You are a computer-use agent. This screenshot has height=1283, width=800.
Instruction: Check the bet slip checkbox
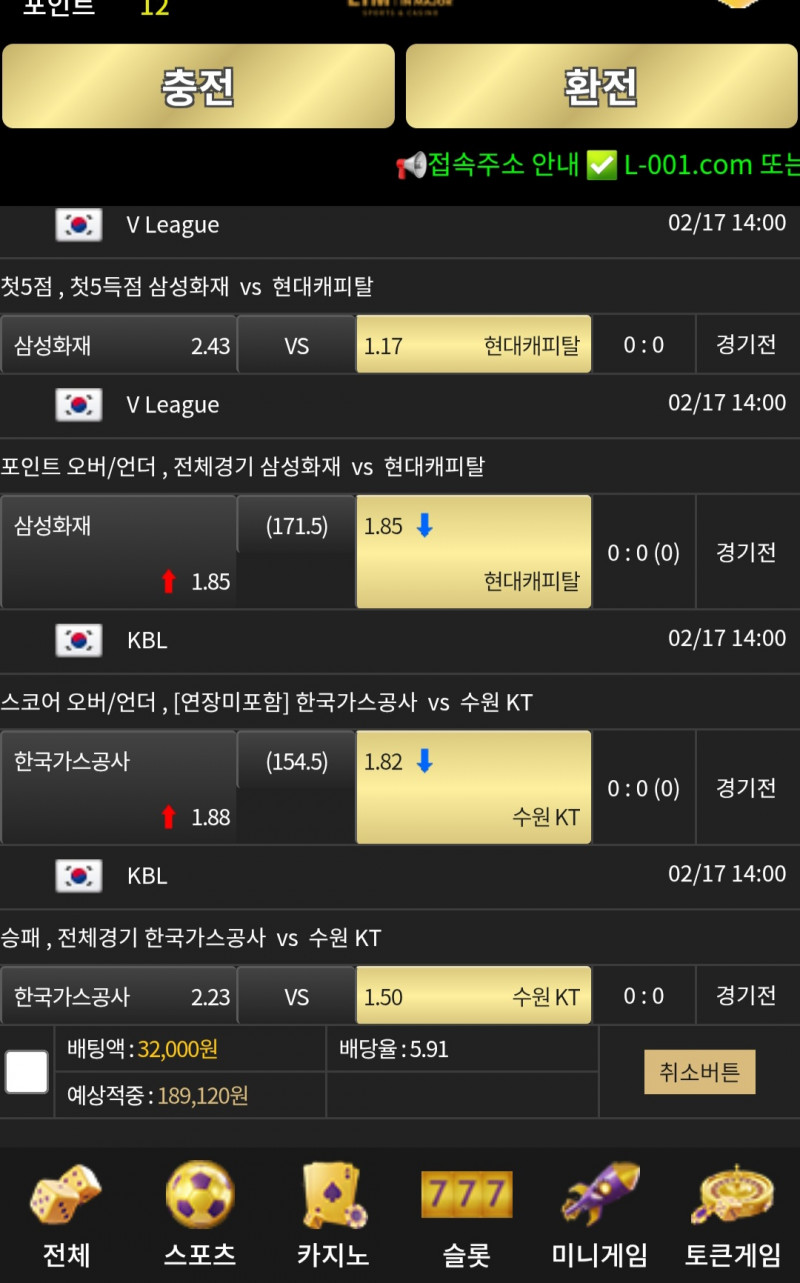coord(27,1072)
